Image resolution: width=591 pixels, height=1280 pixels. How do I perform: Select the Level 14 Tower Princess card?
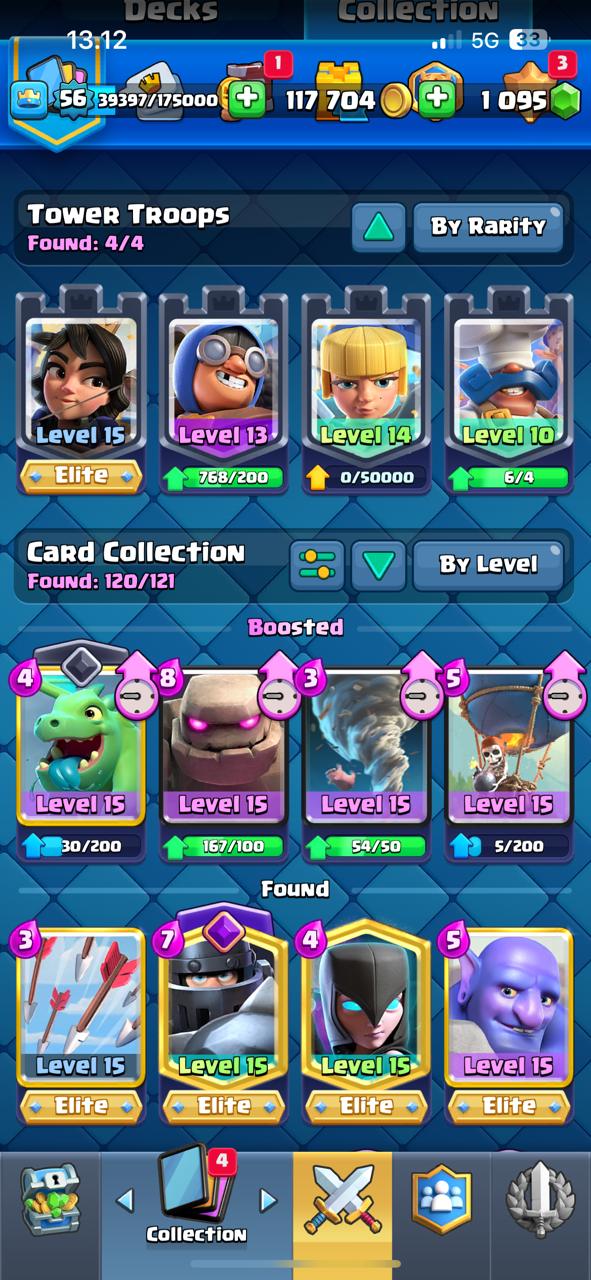click(366, 390)
